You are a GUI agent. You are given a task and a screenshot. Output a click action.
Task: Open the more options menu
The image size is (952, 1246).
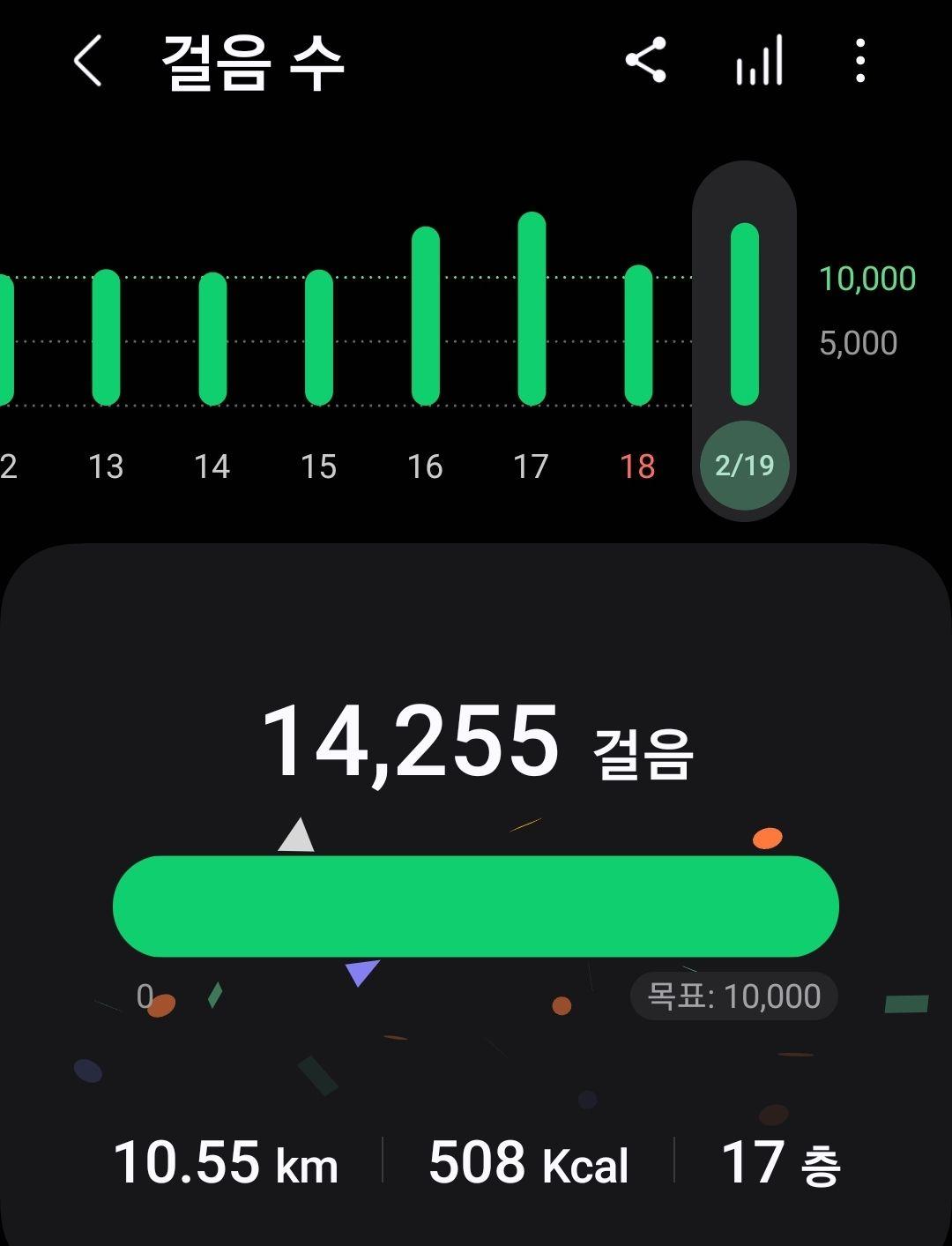860,61
